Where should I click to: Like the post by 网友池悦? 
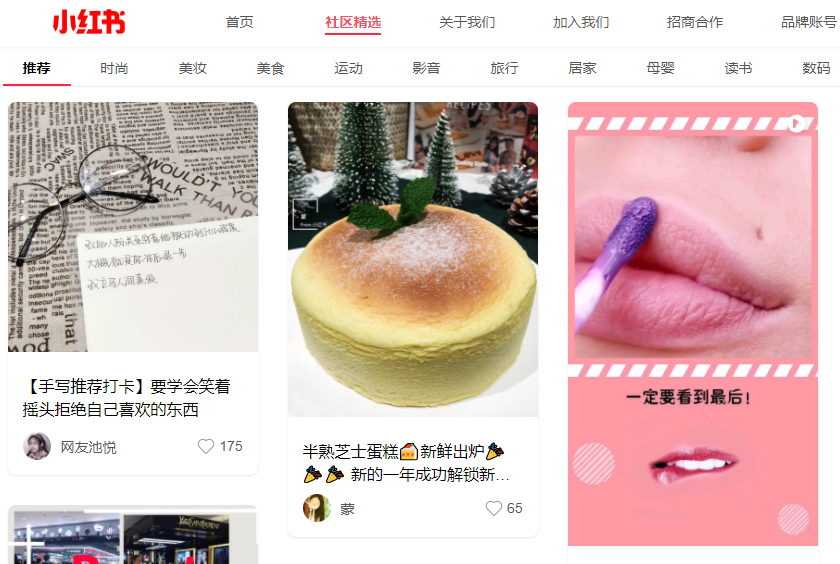(x=206, y=446)
